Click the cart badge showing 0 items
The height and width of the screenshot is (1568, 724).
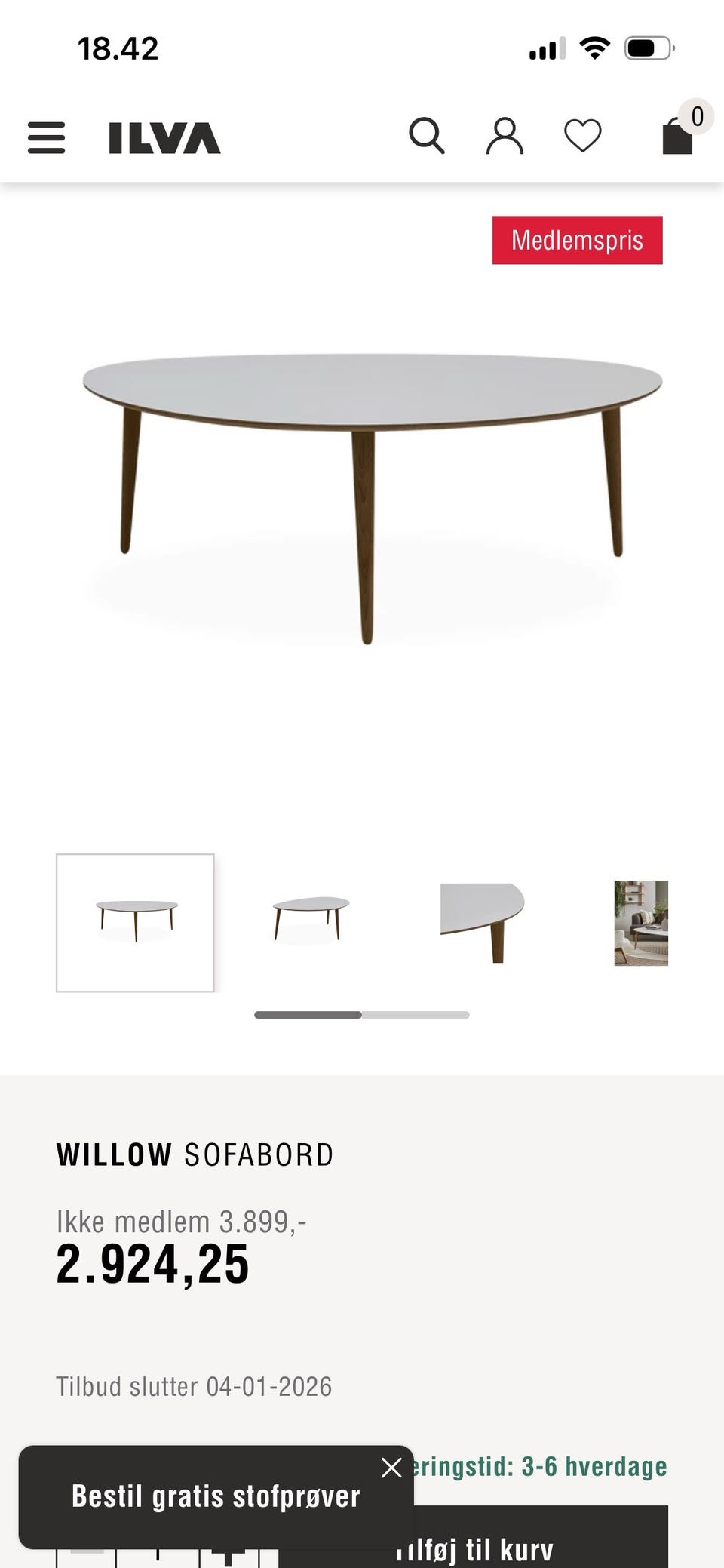697,116
